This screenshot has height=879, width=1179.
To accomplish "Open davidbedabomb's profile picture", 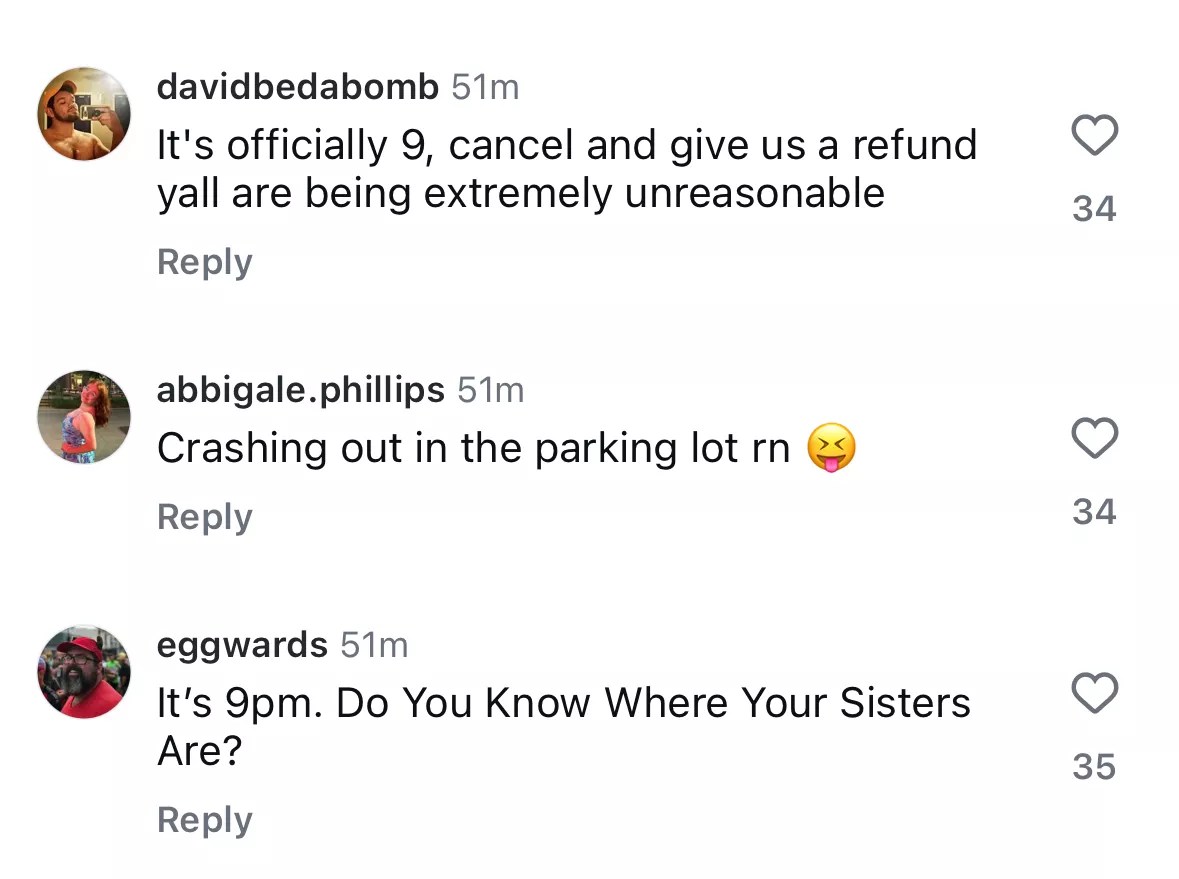I will point(84,114).
